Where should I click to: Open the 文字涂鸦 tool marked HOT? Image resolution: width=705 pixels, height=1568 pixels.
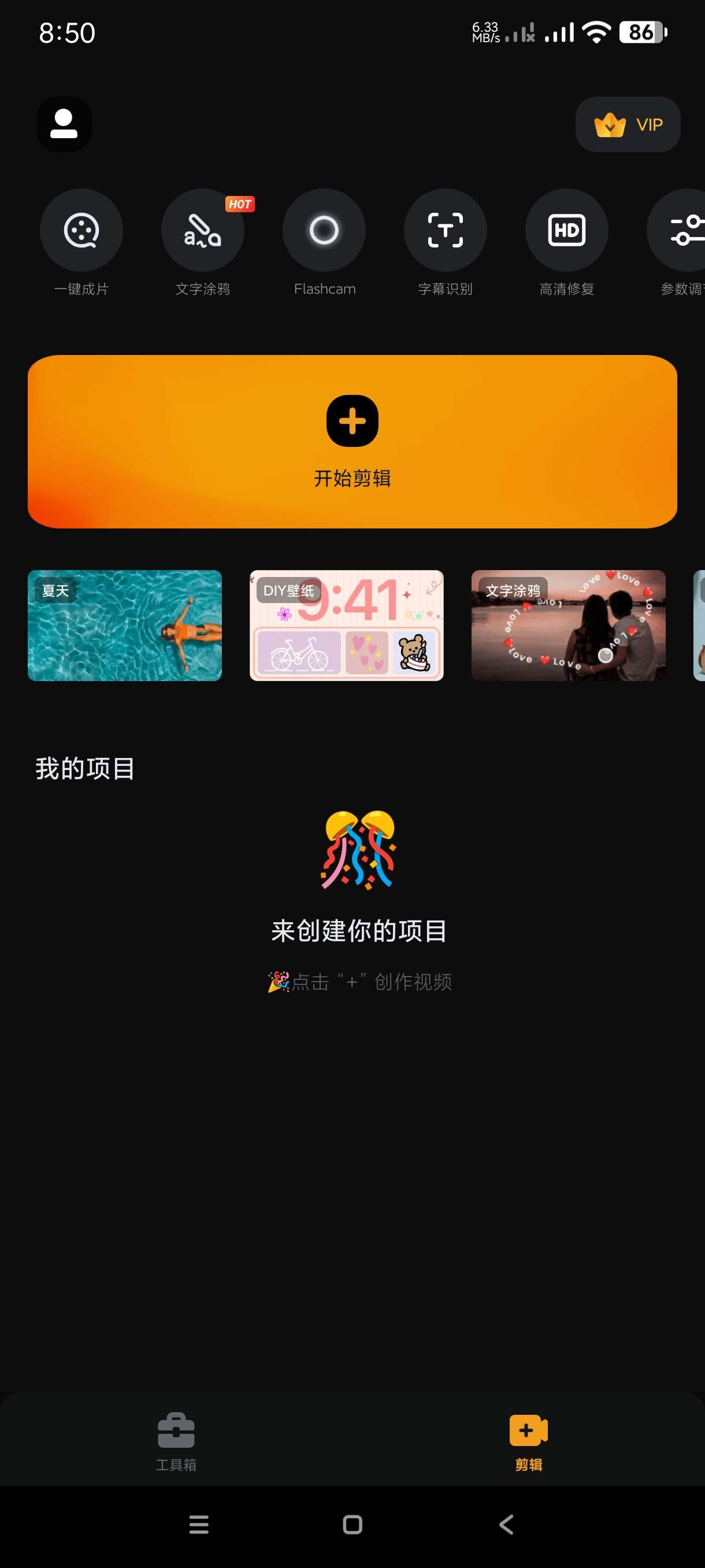[202, 231]
